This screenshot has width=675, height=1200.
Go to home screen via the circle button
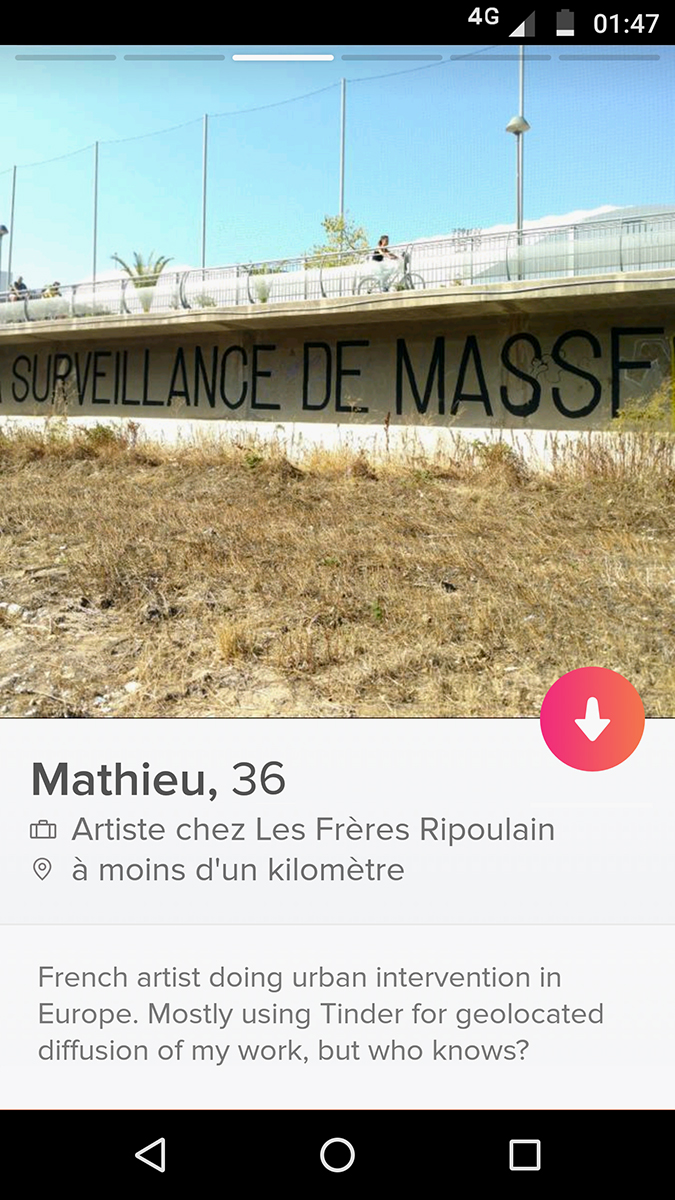[x=337, y=1155]
